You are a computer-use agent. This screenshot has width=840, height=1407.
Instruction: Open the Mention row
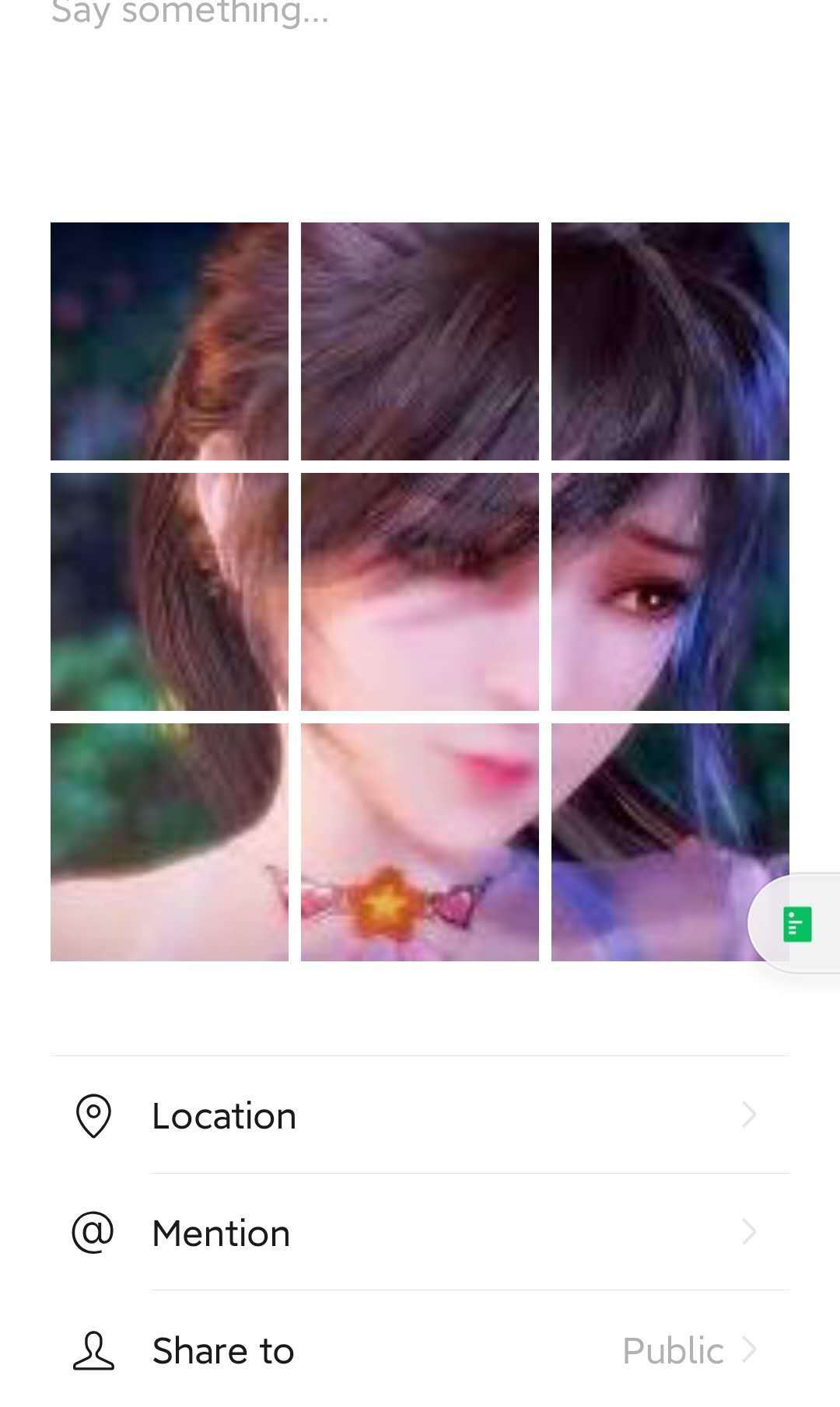[420, 1233]
